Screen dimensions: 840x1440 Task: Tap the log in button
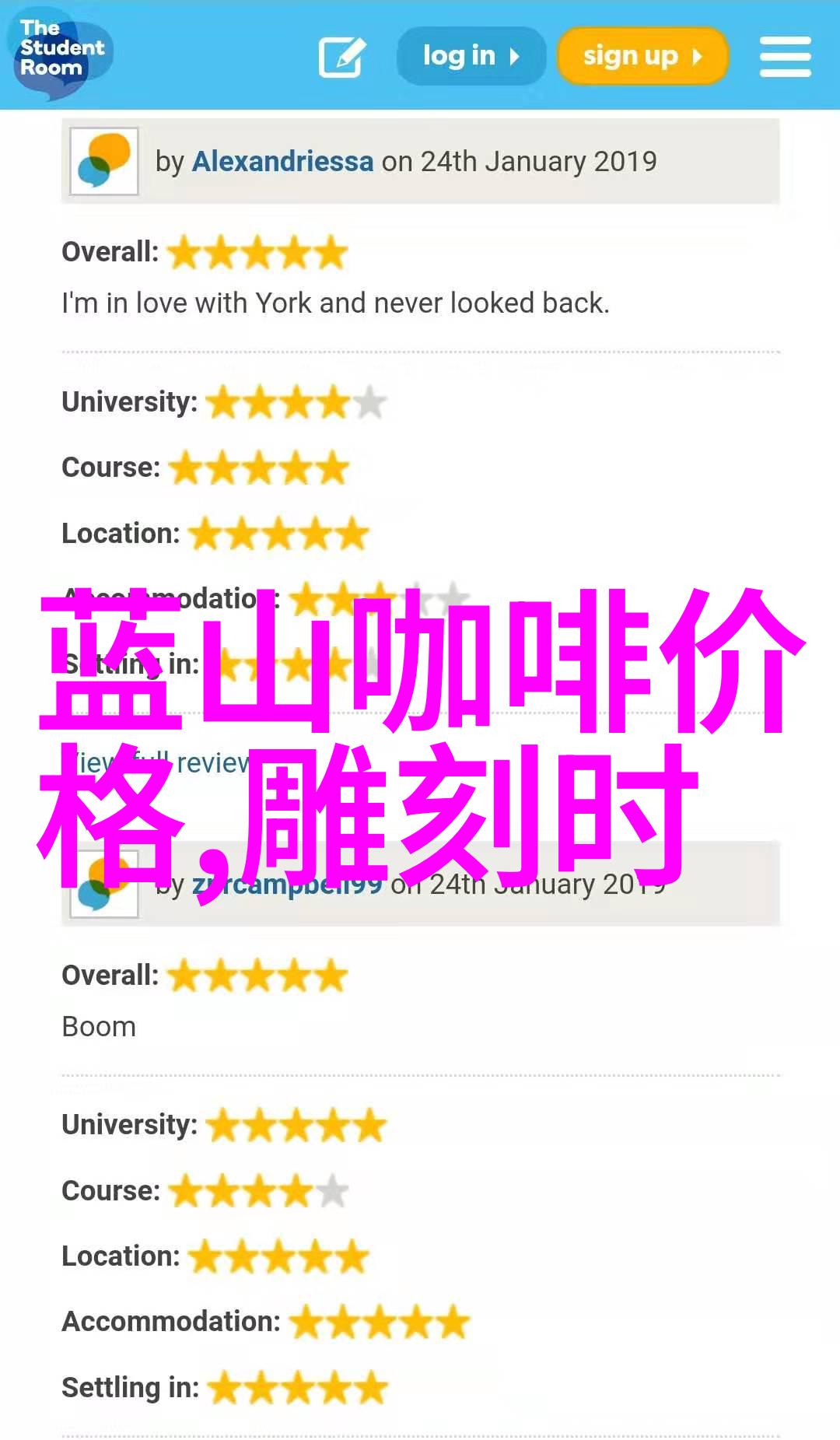pos(471,56)
